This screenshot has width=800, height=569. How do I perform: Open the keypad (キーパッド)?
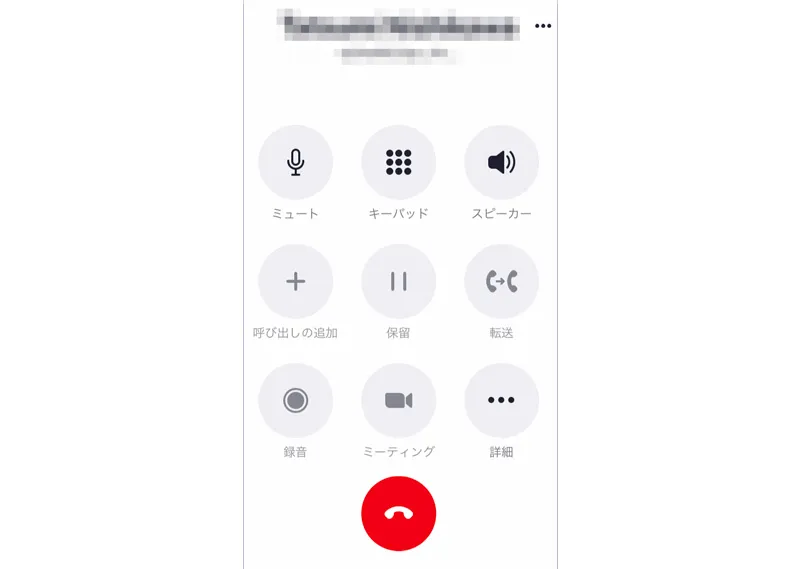(x=398, y=162)
